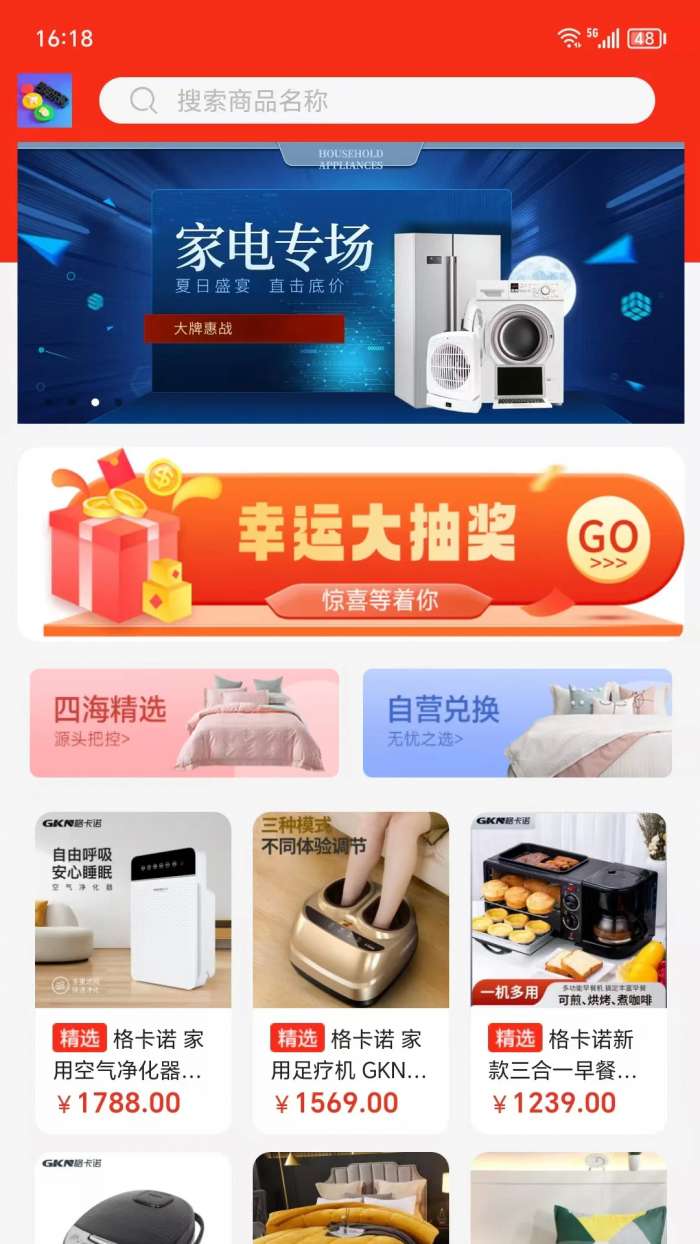Open the 家电专场 appliance banner
Viewport: 700px width, 1244px height.
tap(350, 283)
